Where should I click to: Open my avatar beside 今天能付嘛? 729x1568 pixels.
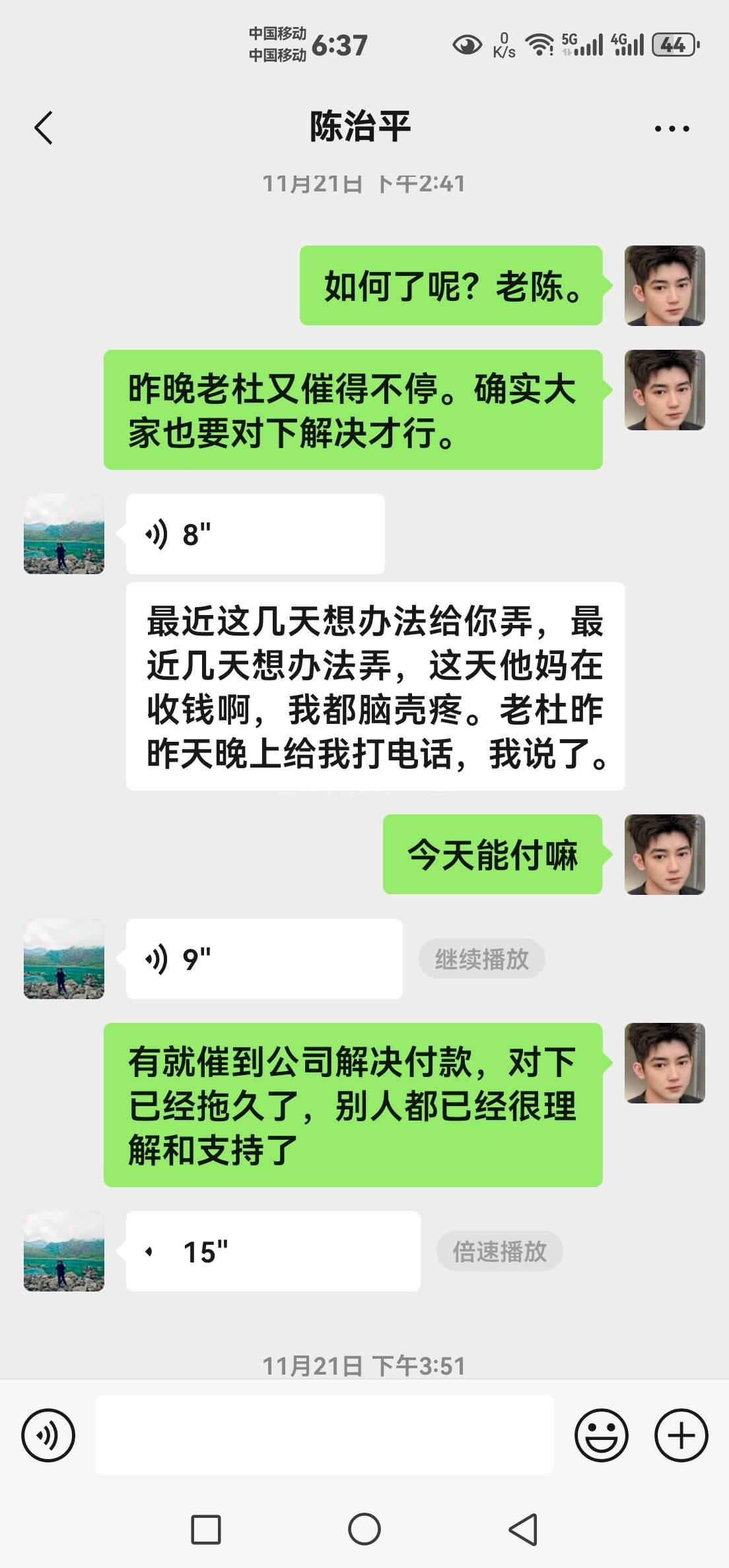pyautogui.click(x=664, y=855)
